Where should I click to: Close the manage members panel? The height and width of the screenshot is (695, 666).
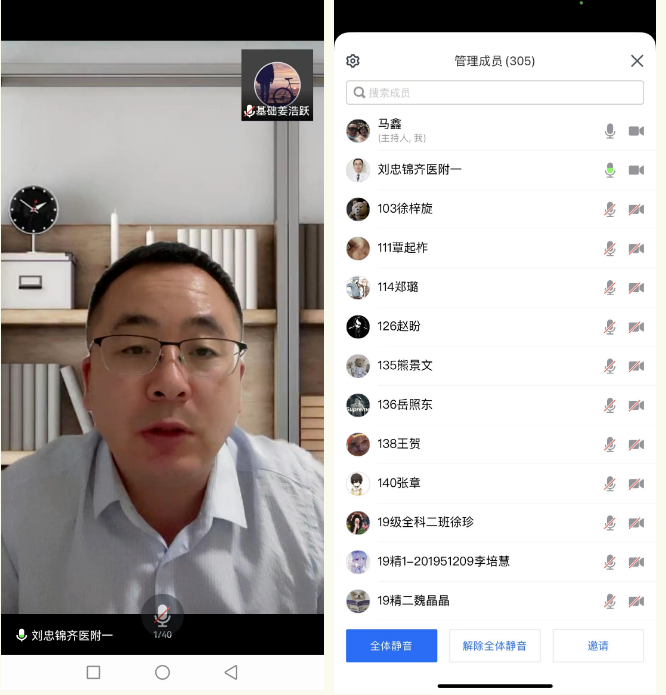click(x=637, y=61)
